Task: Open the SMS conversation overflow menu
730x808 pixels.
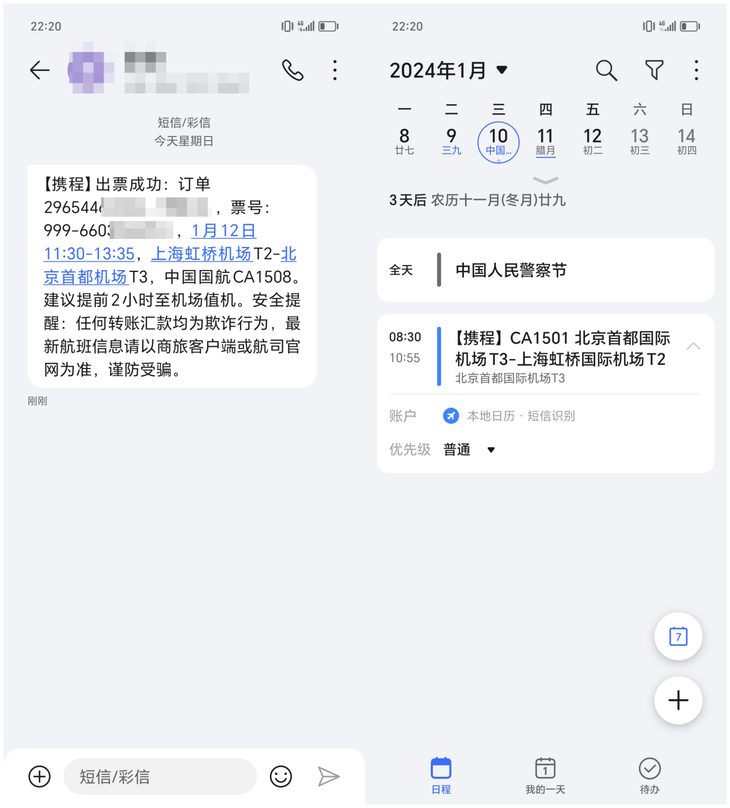Action: point(335,70)
